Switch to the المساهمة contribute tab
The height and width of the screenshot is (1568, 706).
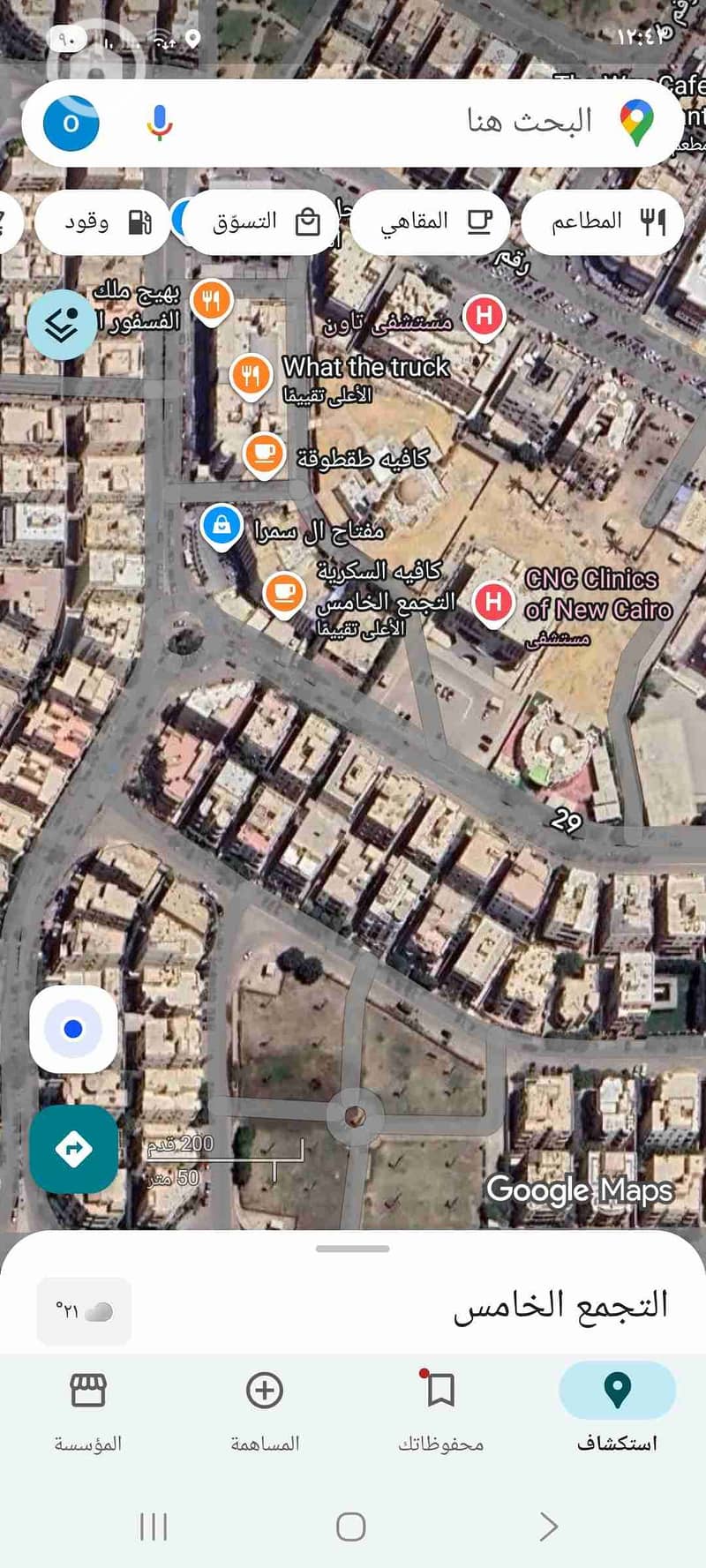tap(264, 1409)
